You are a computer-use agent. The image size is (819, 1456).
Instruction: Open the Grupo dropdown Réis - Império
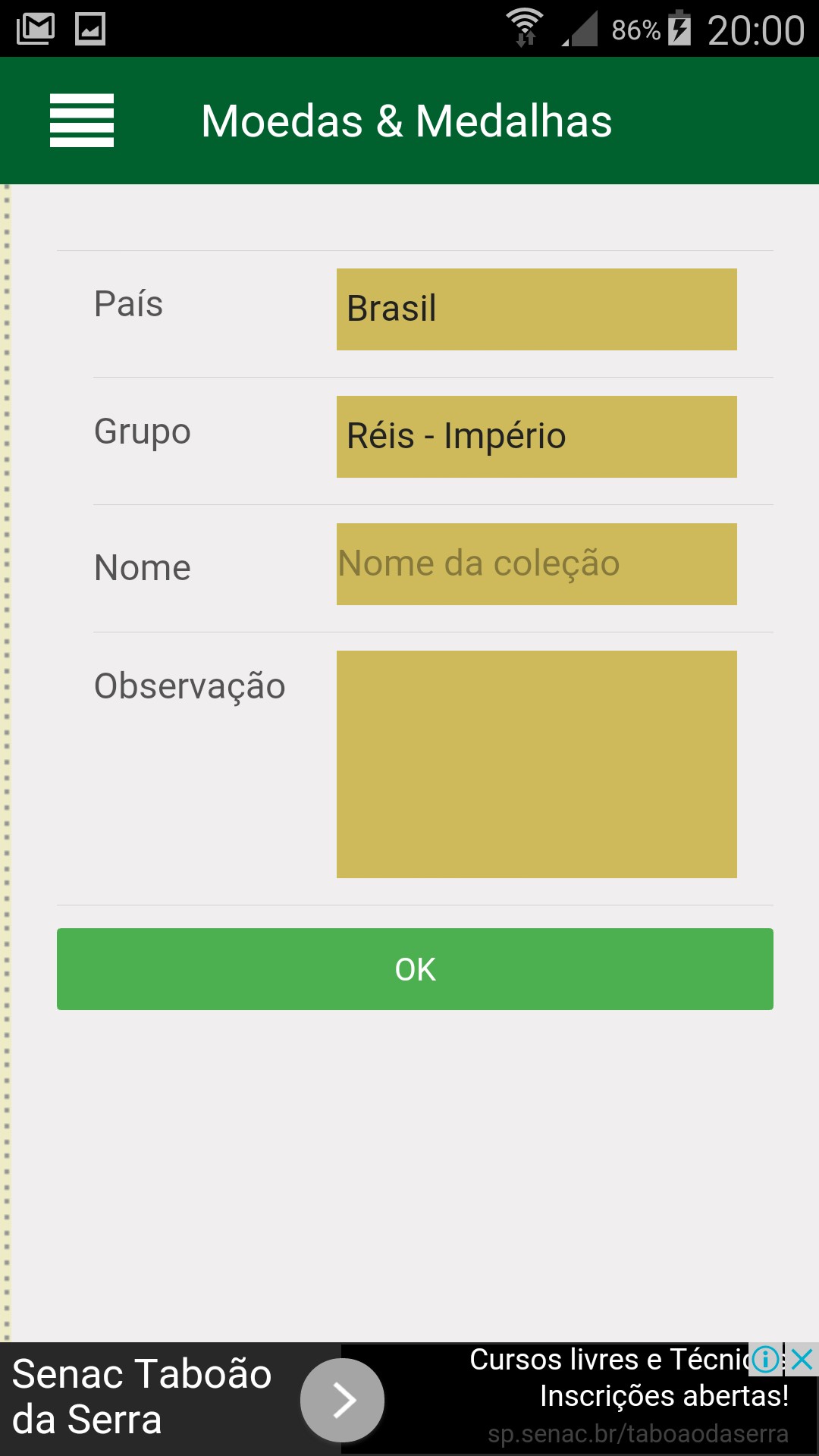tap(537, 437)
